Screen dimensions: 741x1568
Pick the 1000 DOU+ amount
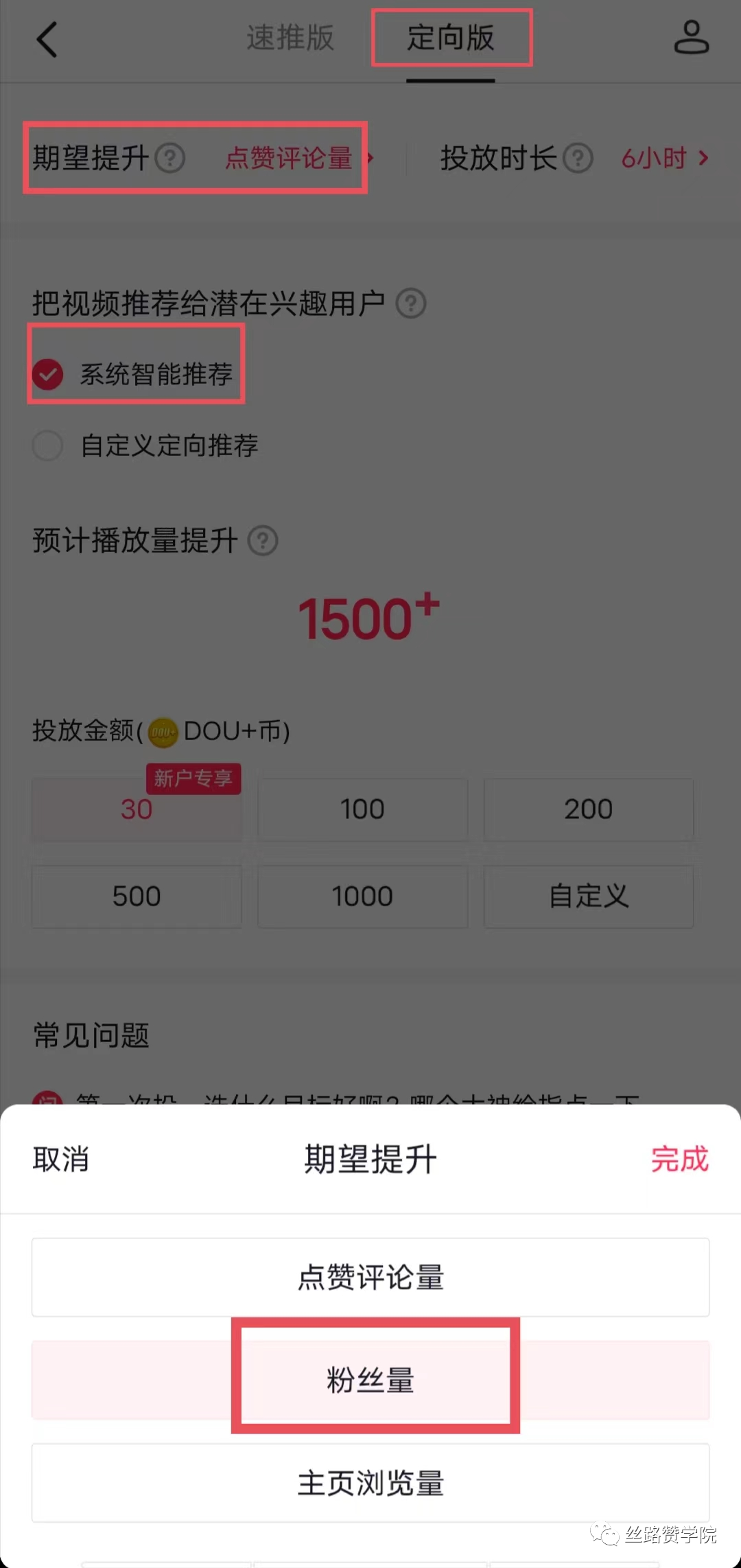click(x=362, y=897)
